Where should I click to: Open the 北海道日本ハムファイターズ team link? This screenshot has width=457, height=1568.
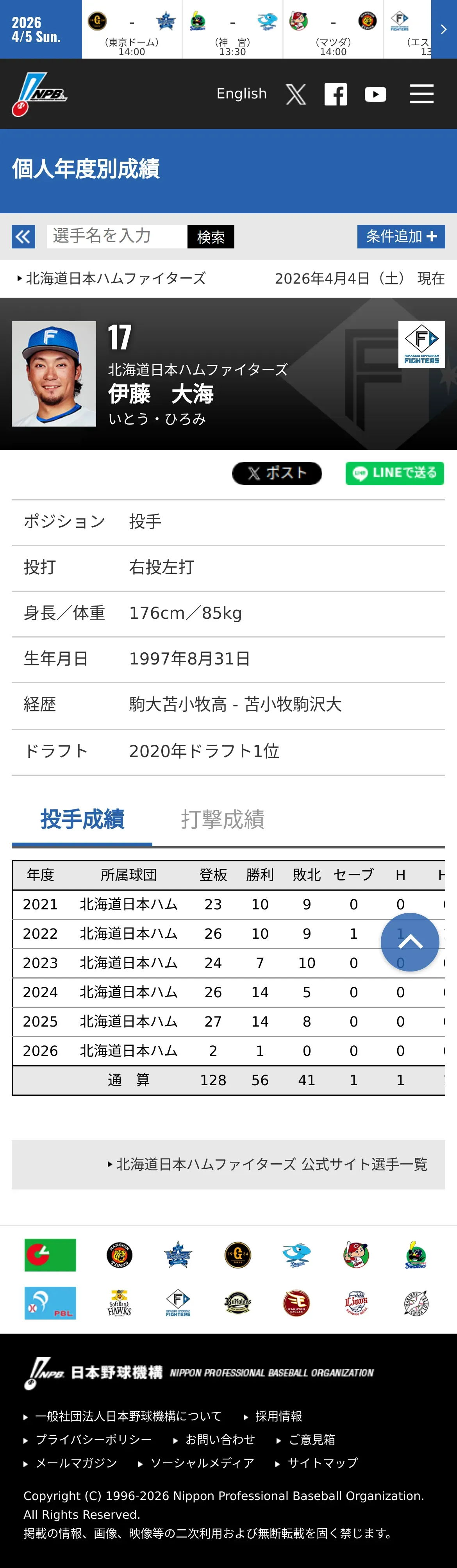[112, 279]
